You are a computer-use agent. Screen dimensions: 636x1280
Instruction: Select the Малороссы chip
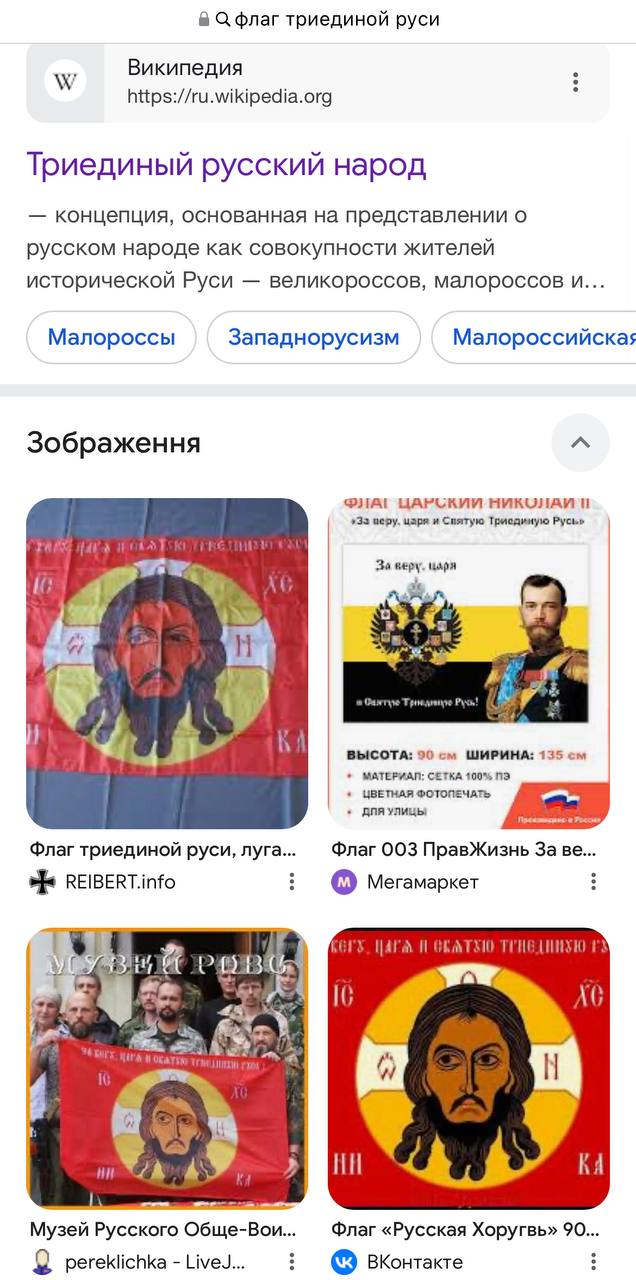[111, 337]
